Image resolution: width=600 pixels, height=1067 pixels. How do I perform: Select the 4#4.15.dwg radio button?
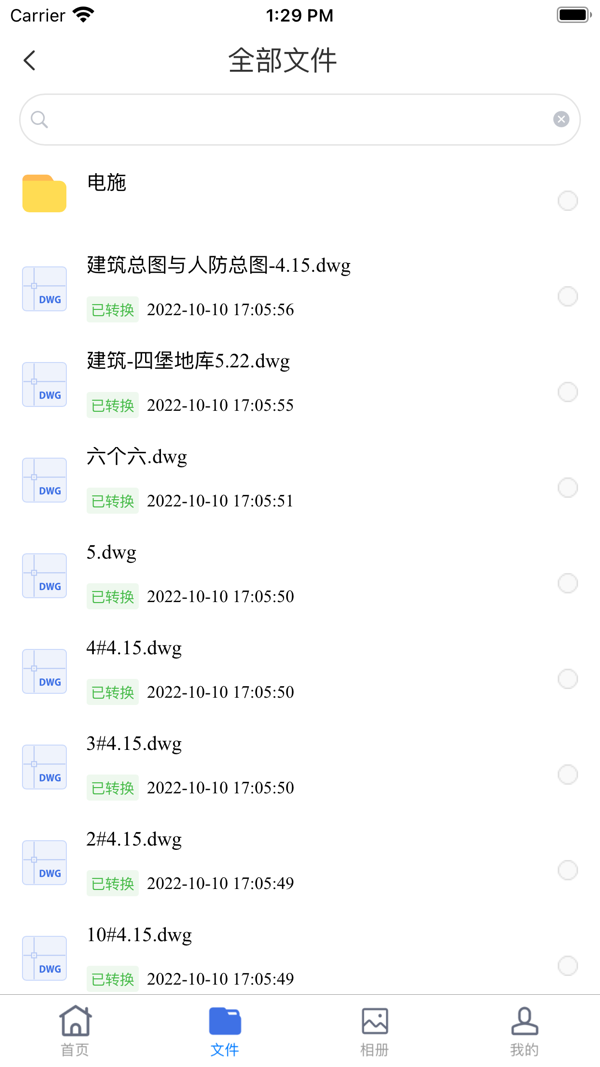(x=568, y=679)
